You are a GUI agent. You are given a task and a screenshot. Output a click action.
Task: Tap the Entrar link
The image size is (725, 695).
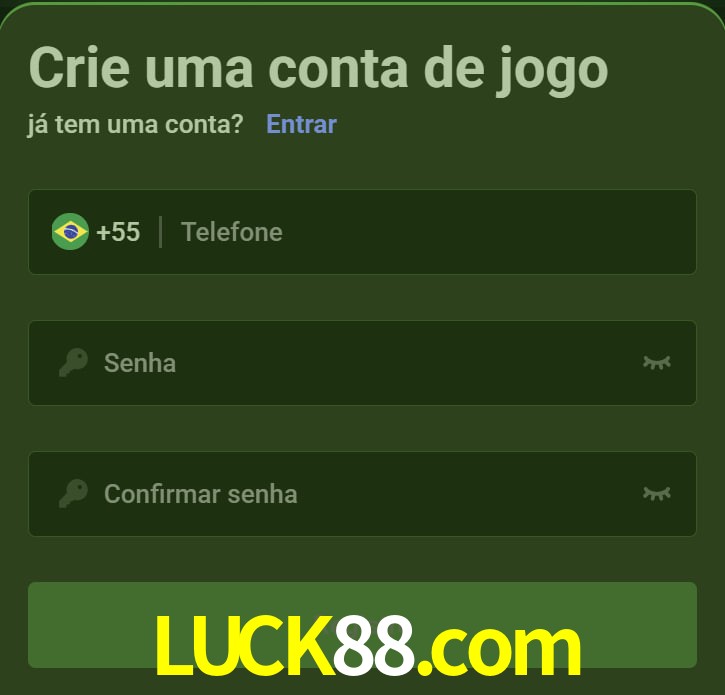301,124
